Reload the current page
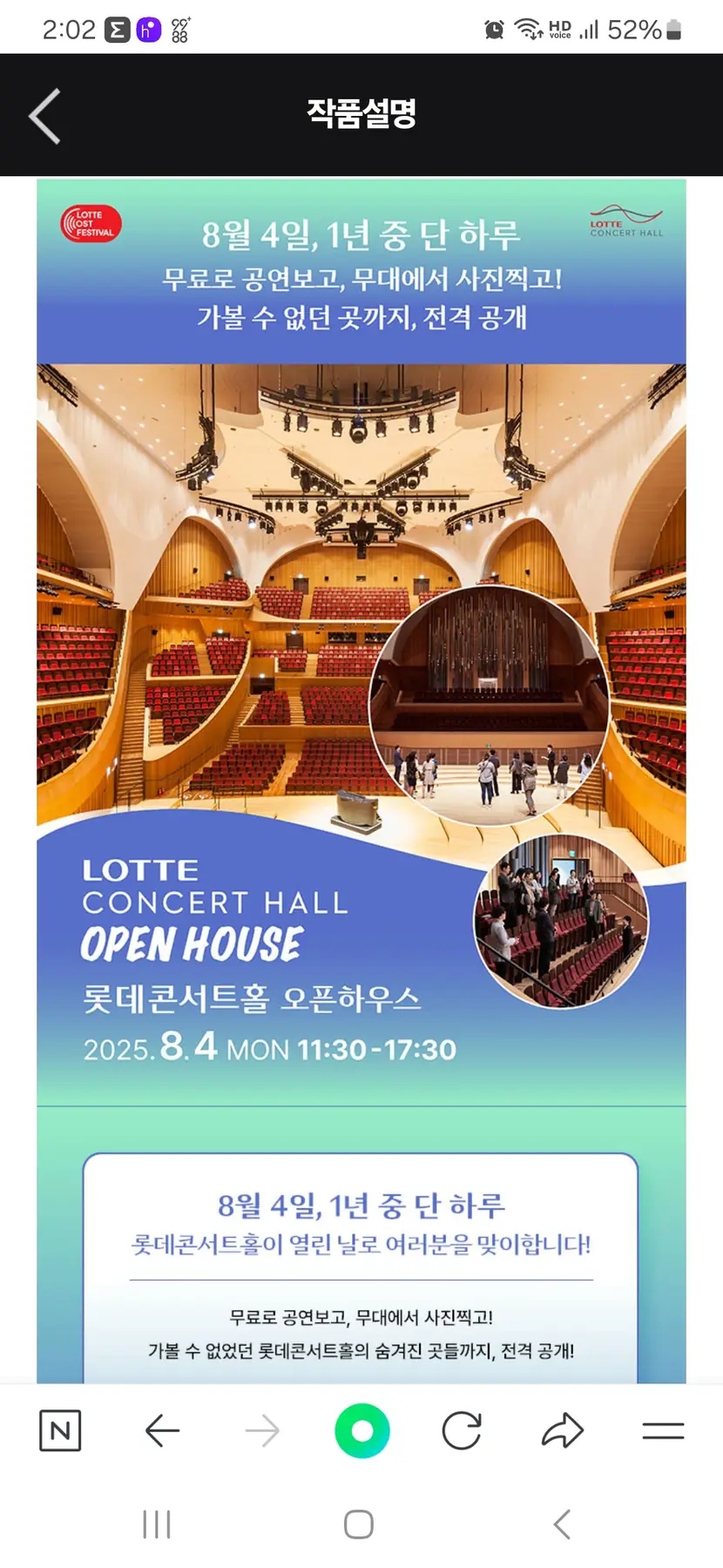Screen dimensions: 723x1568 pyautogui.click(x=462, y=1430)
